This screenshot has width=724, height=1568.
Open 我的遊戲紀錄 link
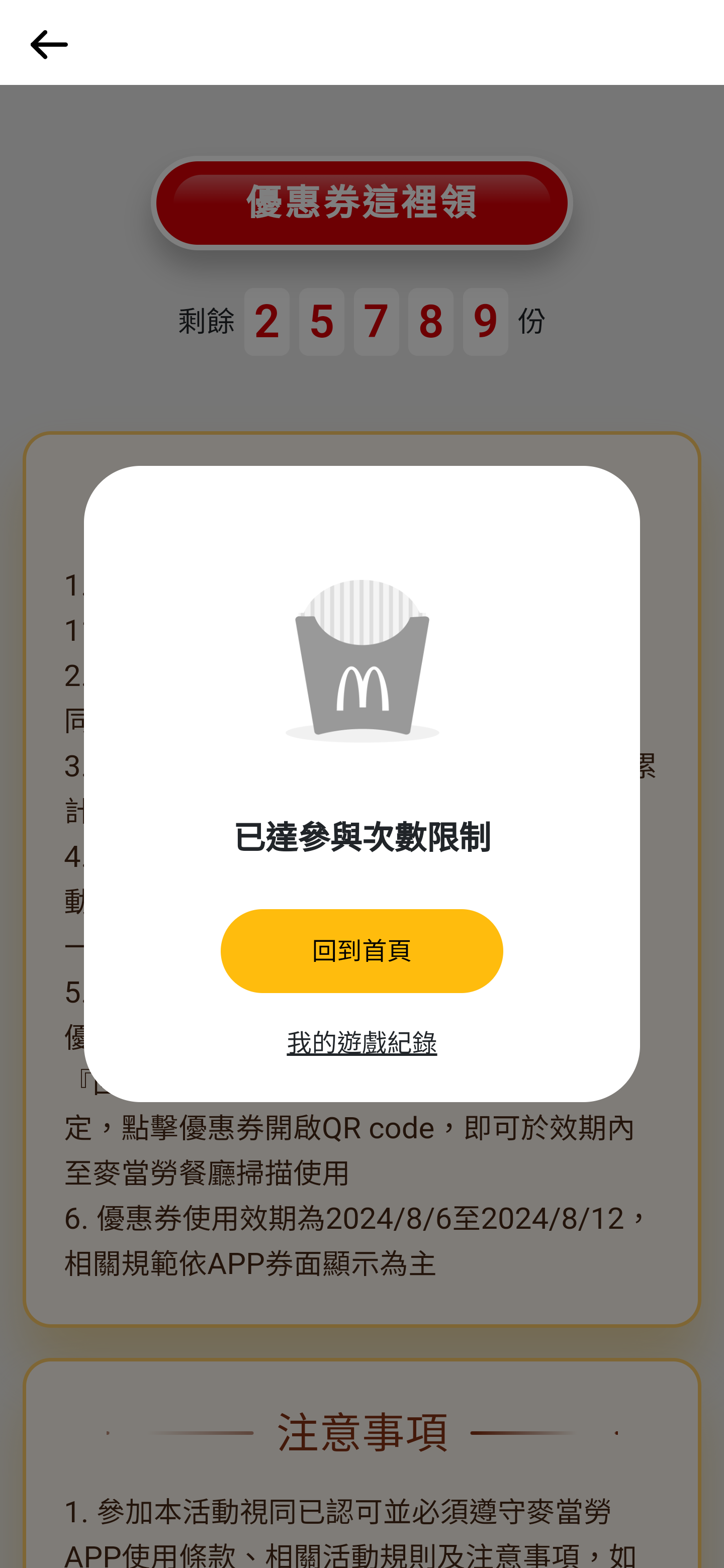tap(361, 1043)
